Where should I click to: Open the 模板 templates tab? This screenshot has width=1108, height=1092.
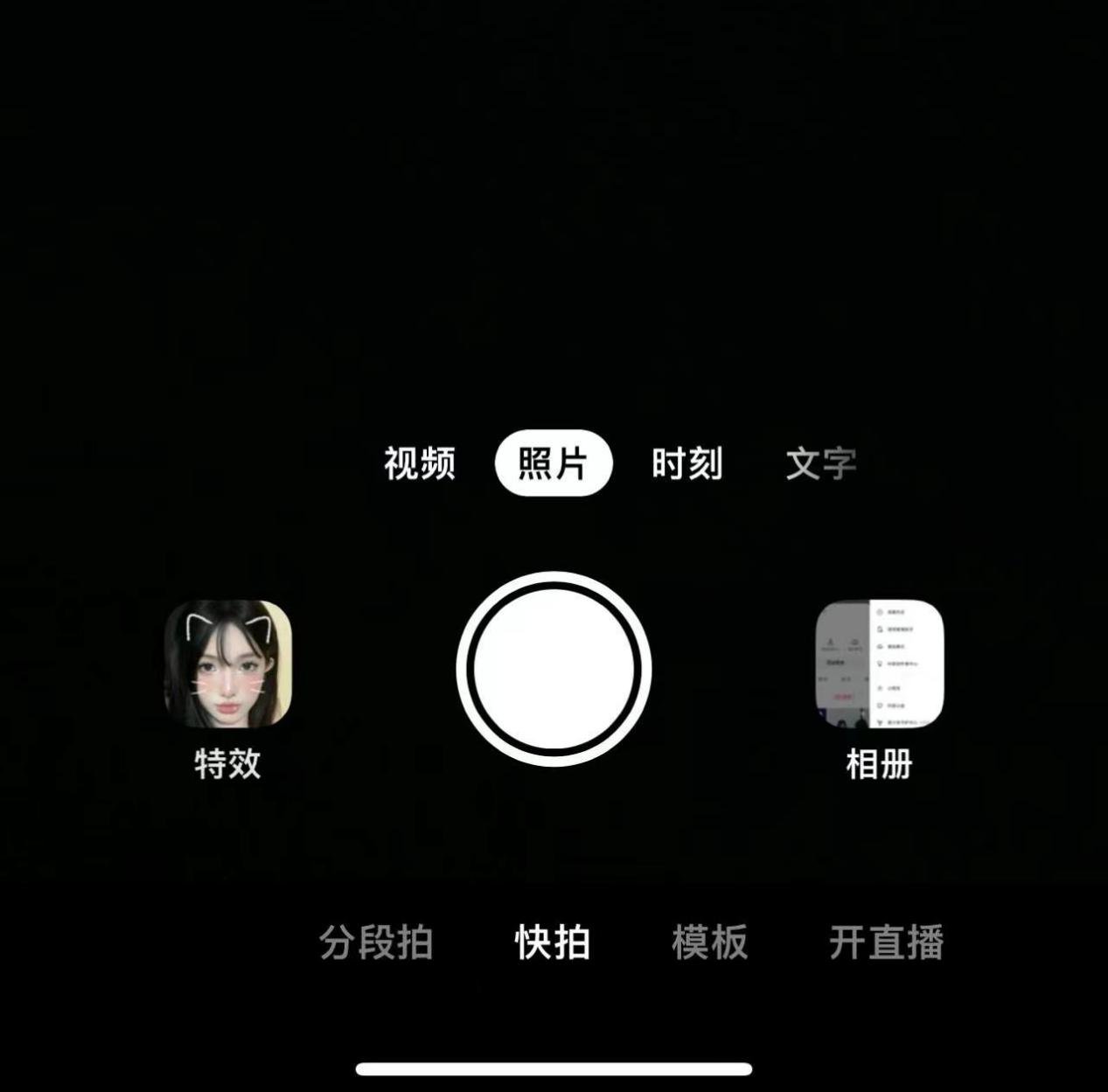[x=709, y=942]
